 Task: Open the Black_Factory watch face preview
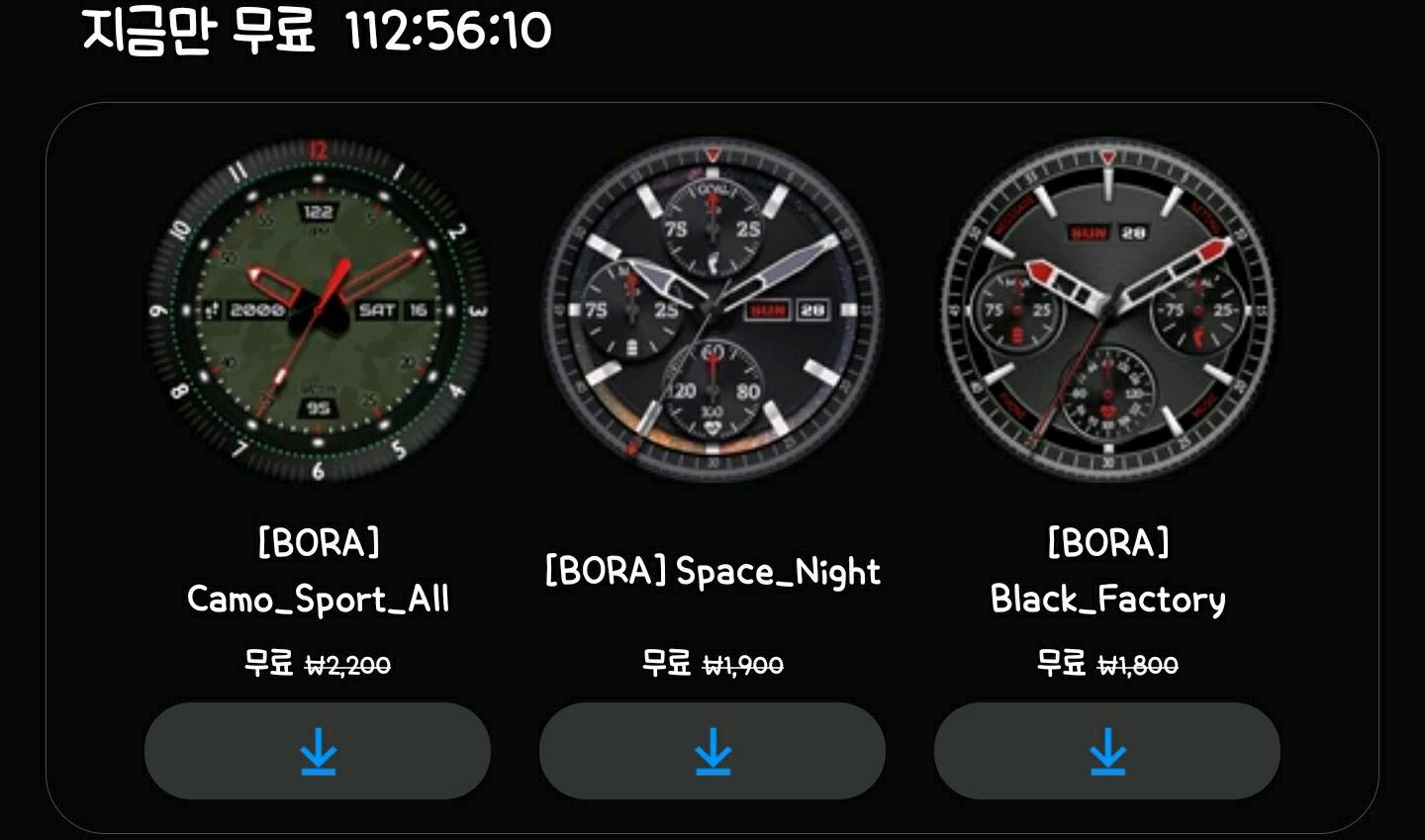[x=1107, y=310]
